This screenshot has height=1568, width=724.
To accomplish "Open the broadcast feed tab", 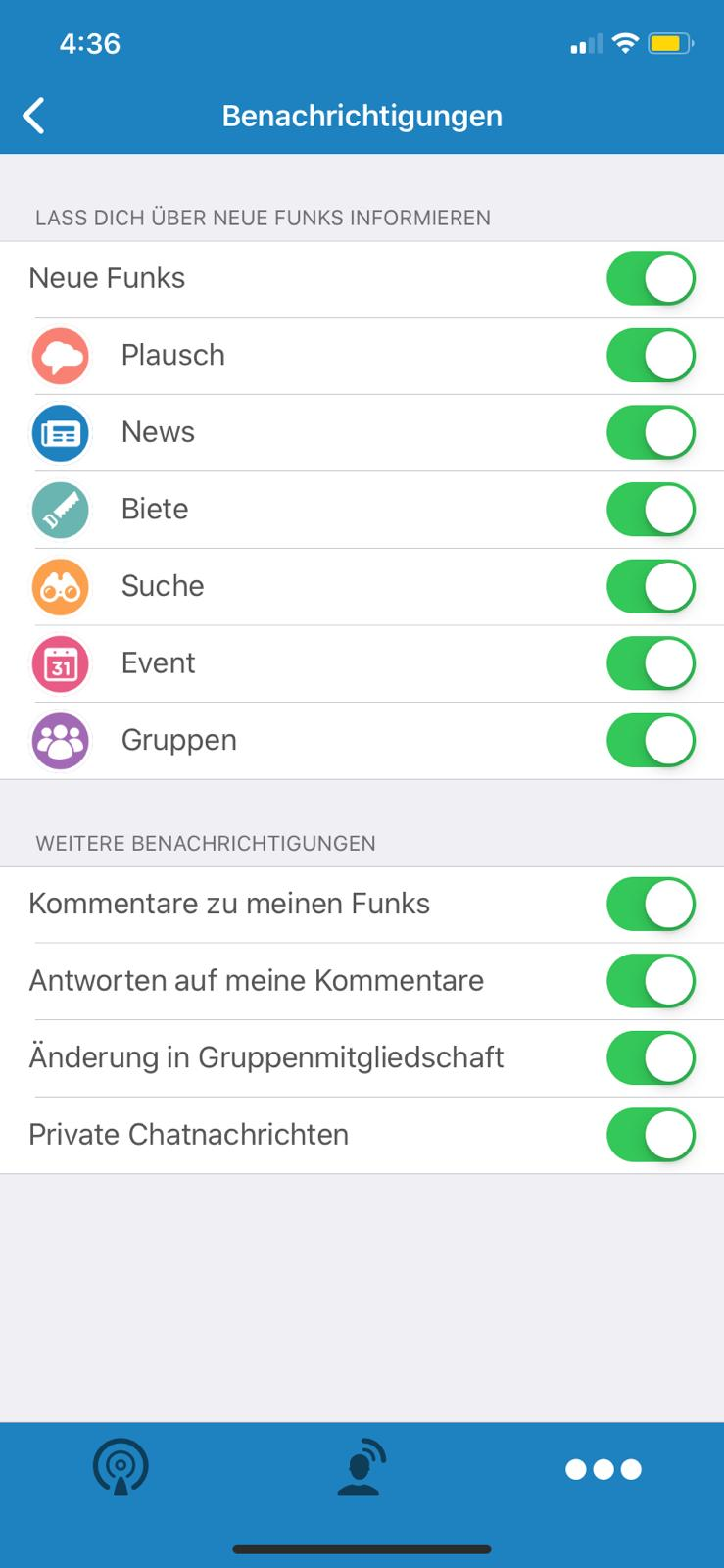I will click(x=121, y=1468).
